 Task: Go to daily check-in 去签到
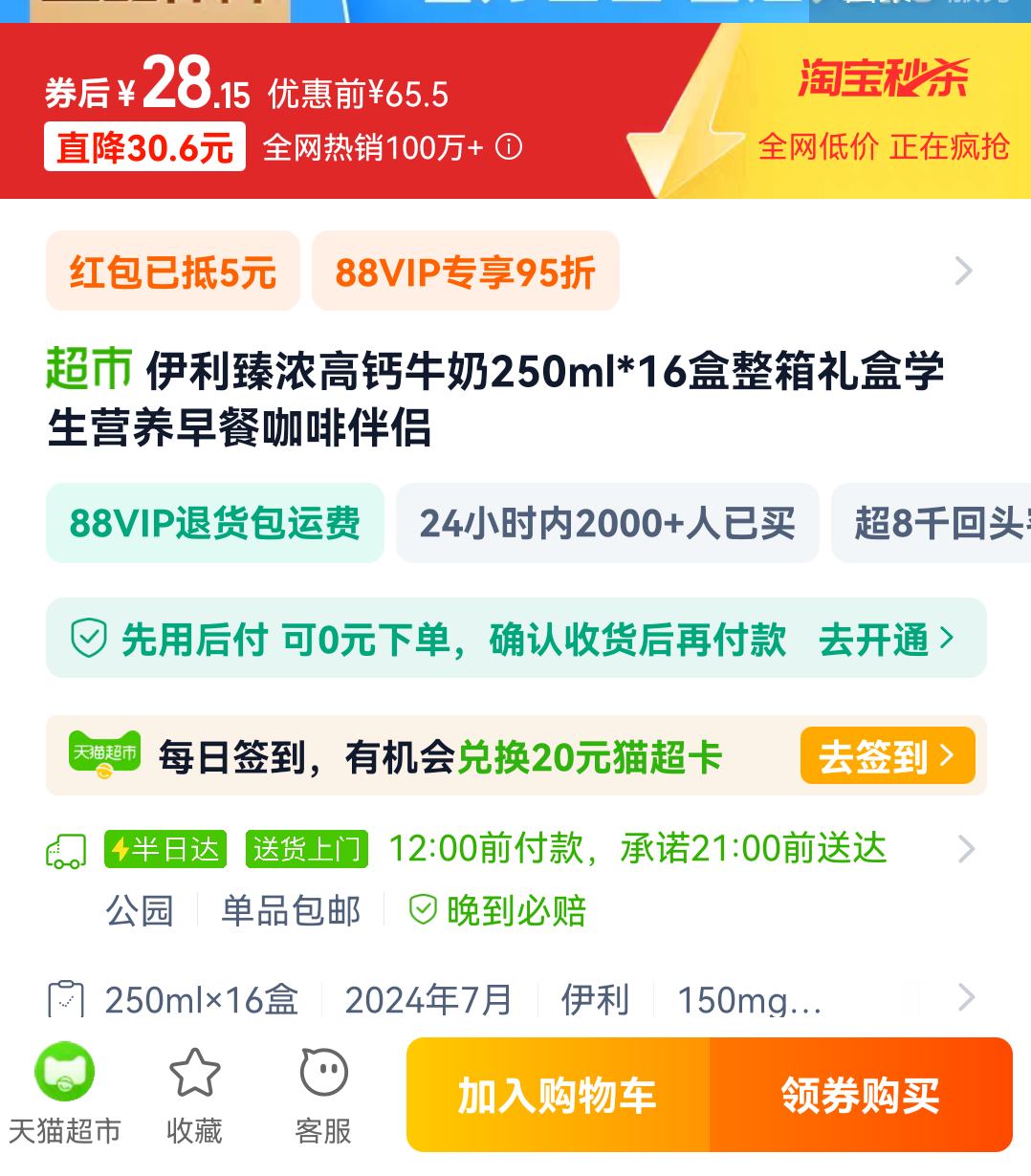click(887, 756)
